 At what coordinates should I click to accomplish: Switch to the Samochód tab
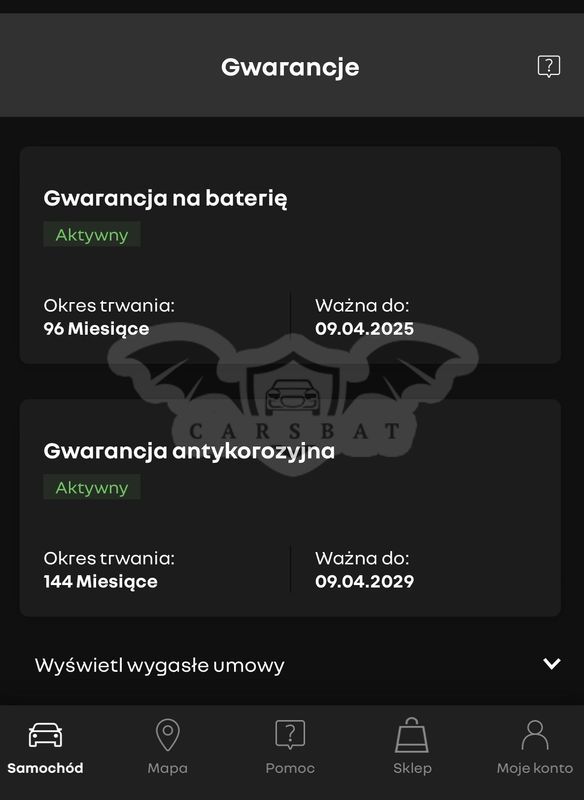pyautogui.click(x=45, y=748)
